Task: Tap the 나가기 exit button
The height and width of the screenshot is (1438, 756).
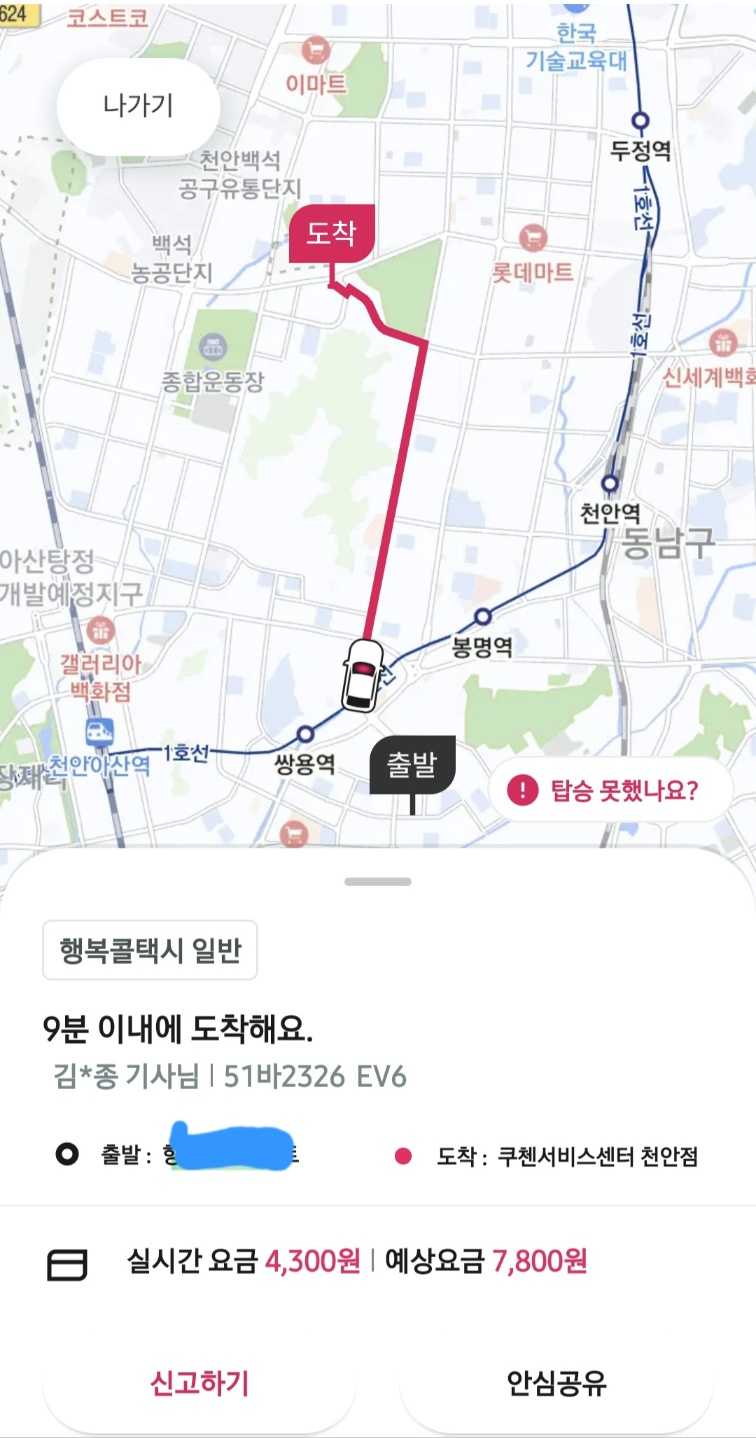Action: coord(138,106)
